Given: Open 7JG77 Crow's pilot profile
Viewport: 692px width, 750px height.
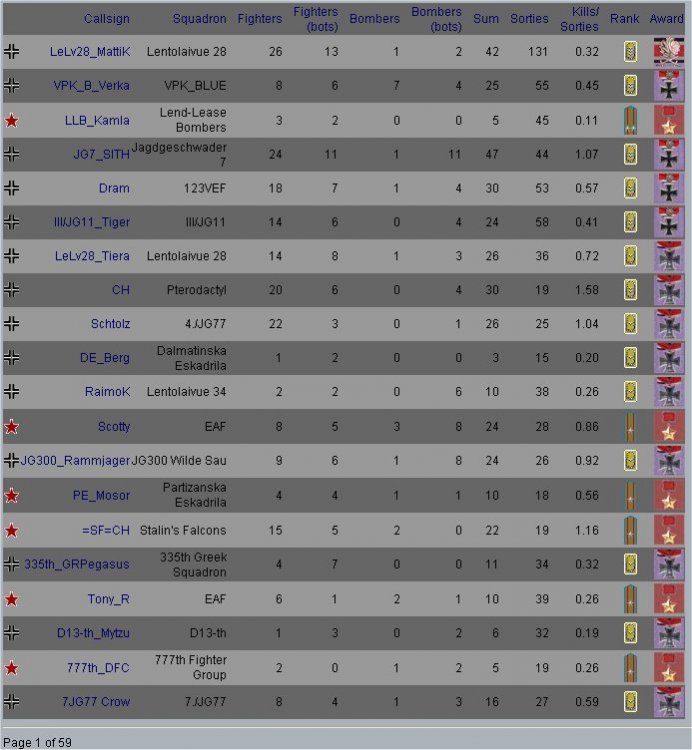Looking at the screenshot, I should 96,702.
